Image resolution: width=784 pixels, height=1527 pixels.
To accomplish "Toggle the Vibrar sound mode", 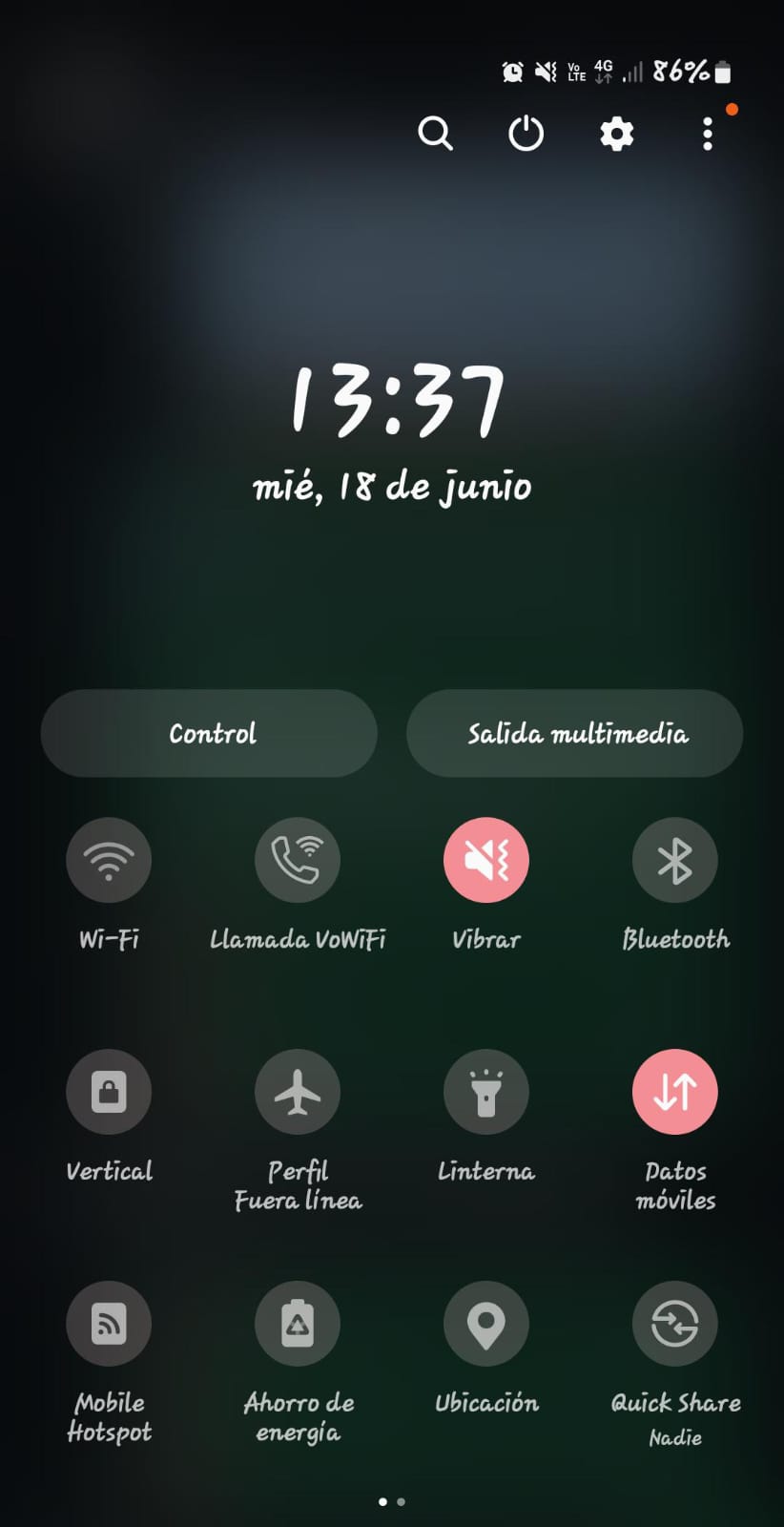I will 486,860.
